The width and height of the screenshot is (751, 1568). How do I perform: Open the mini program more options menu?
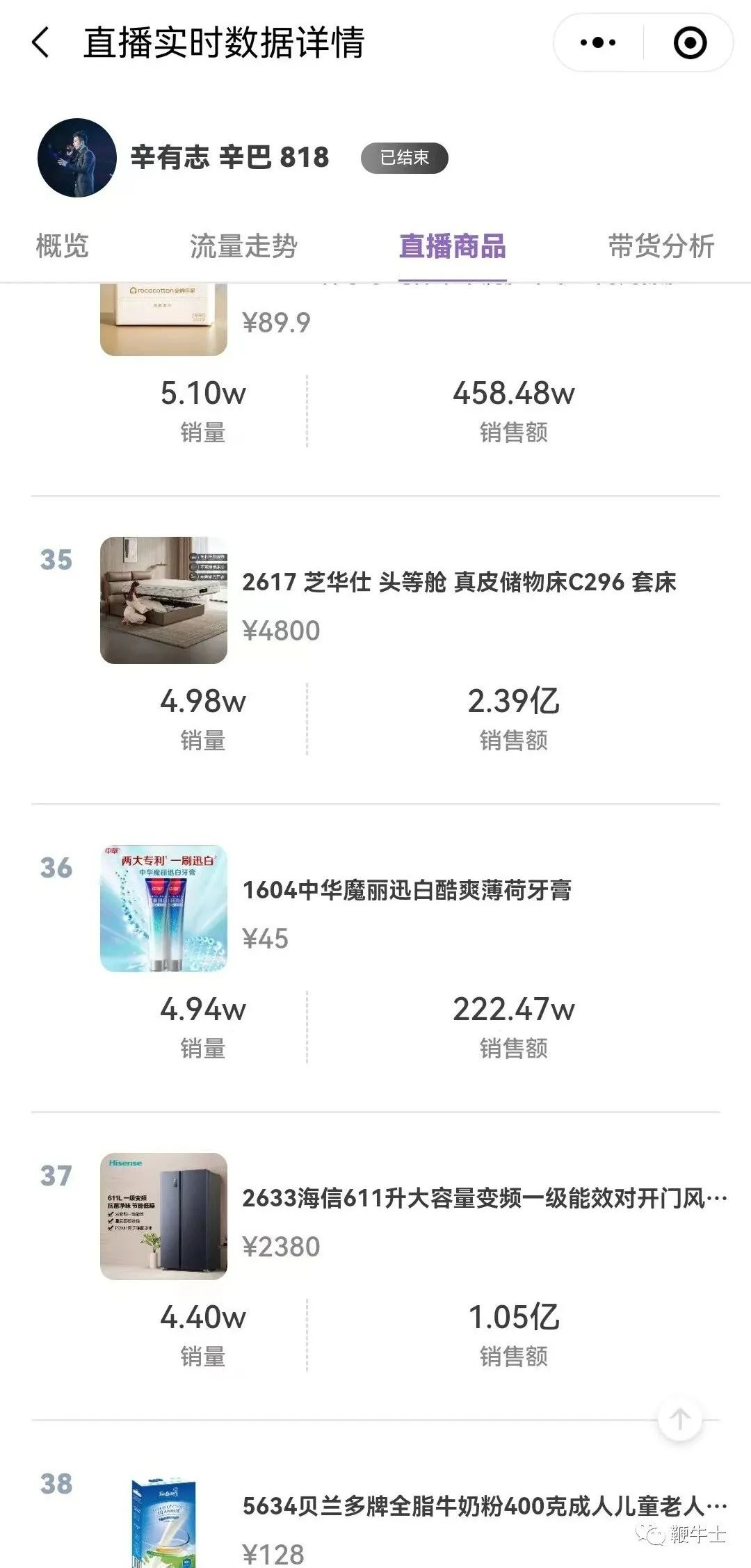pos(598,43)
